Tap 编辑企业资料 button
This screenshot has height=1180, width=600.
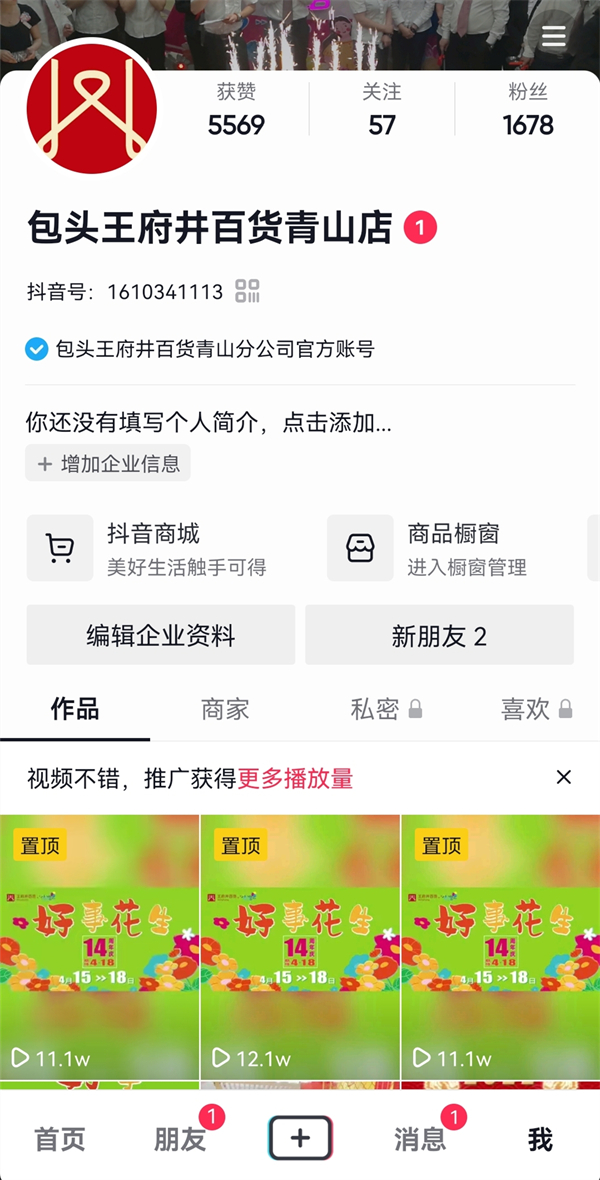point(161,635)
